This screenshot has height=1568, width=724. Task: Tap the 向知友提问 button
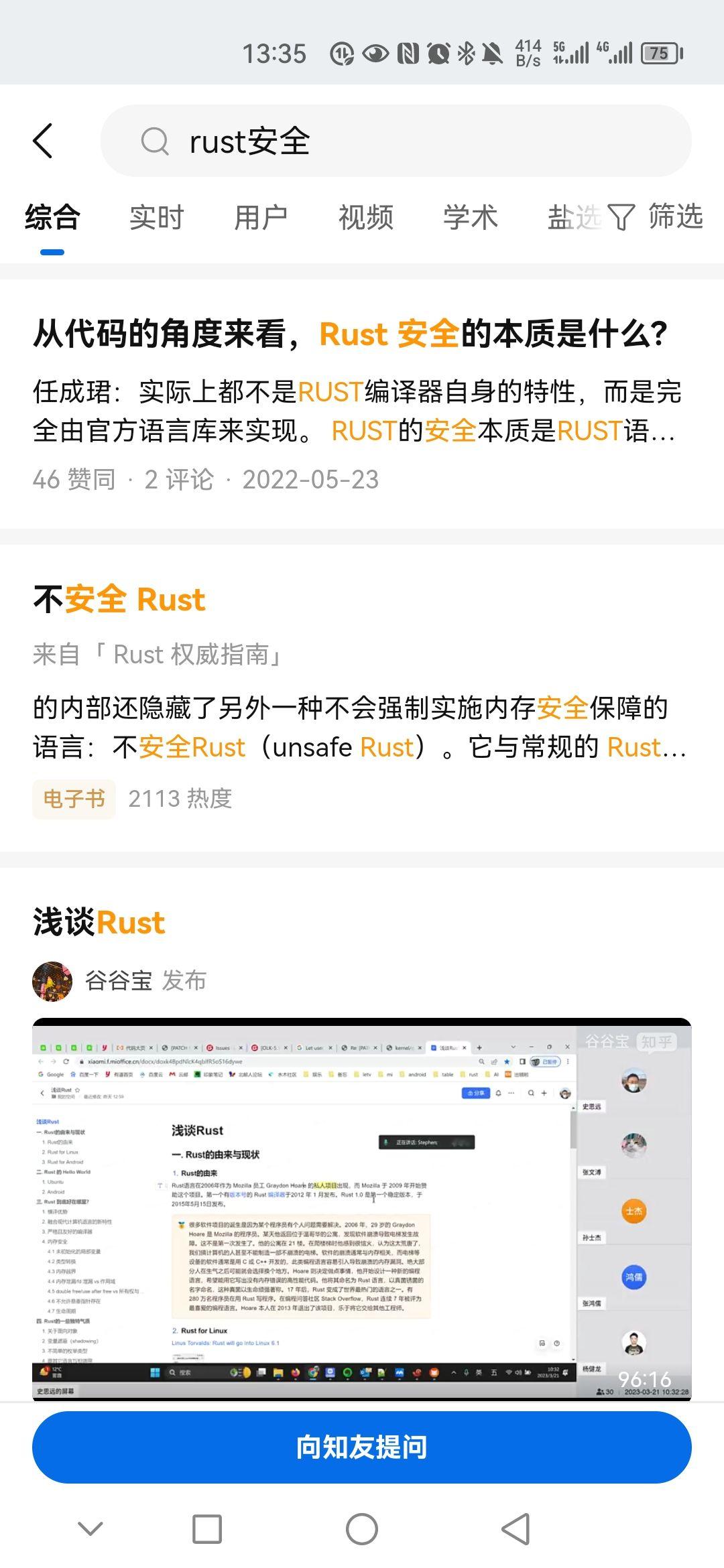click(x=362, y=1447)
